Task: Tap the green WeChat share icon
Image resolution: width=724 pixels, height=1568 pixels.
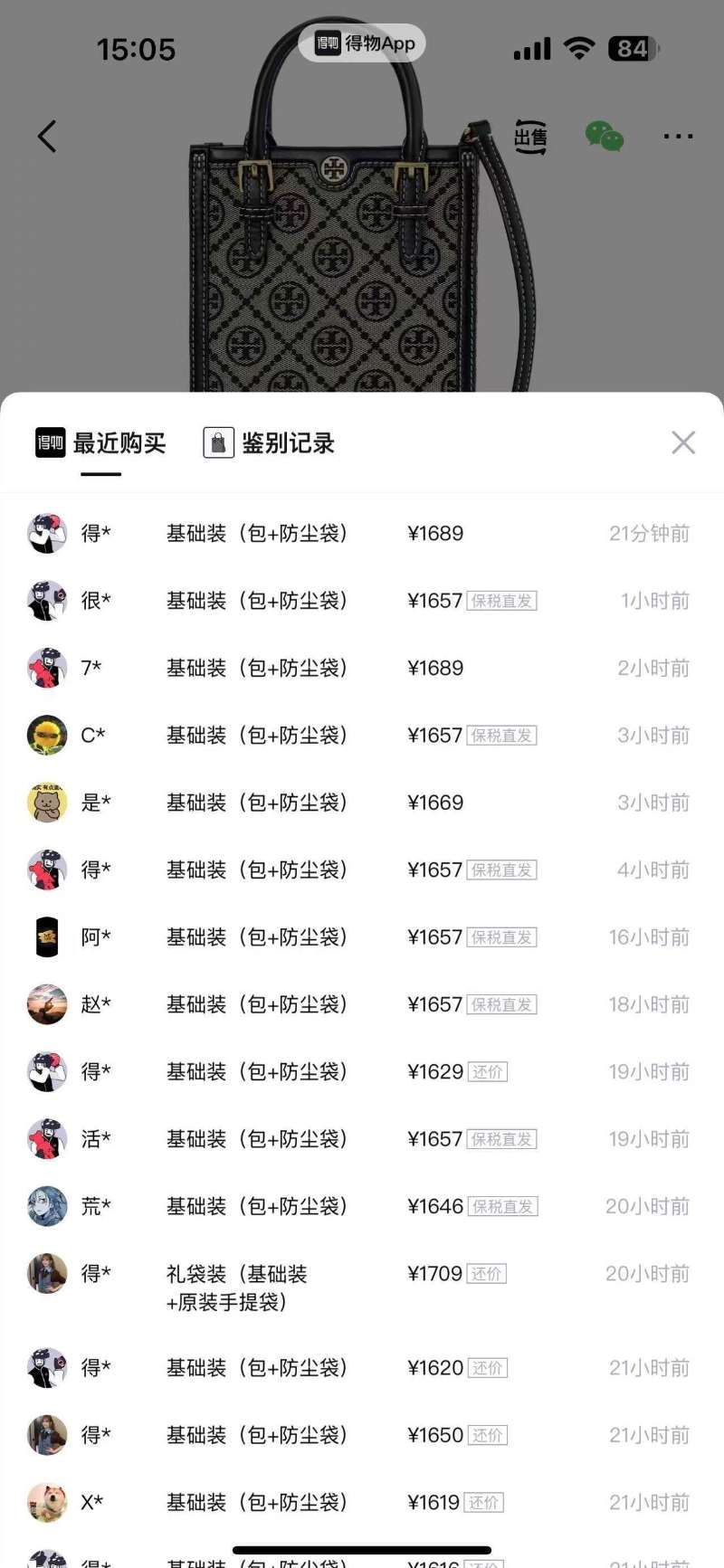Action: (604, 137)
